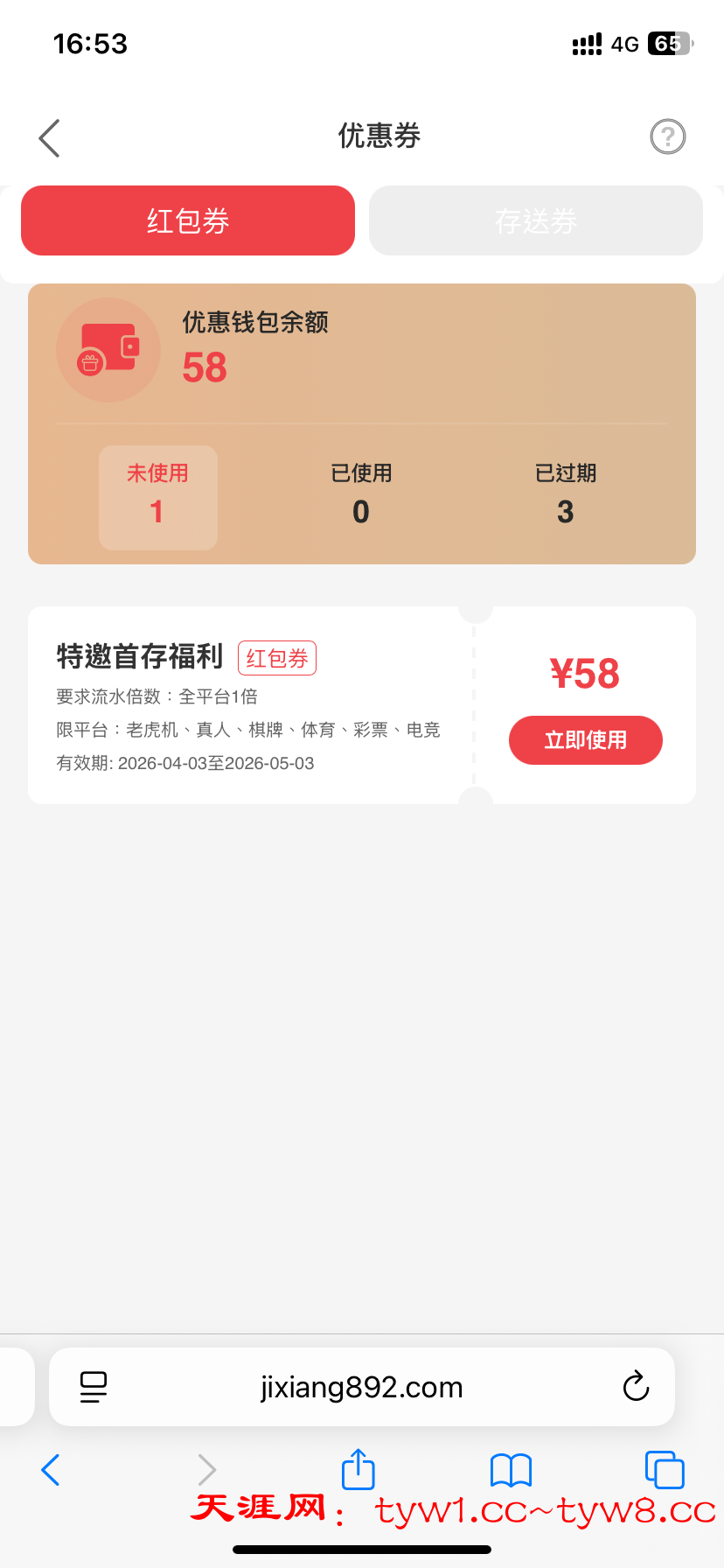Show 未使用 coupons
Viewport: 724px width, 1568px height.
tap(158, 497)
